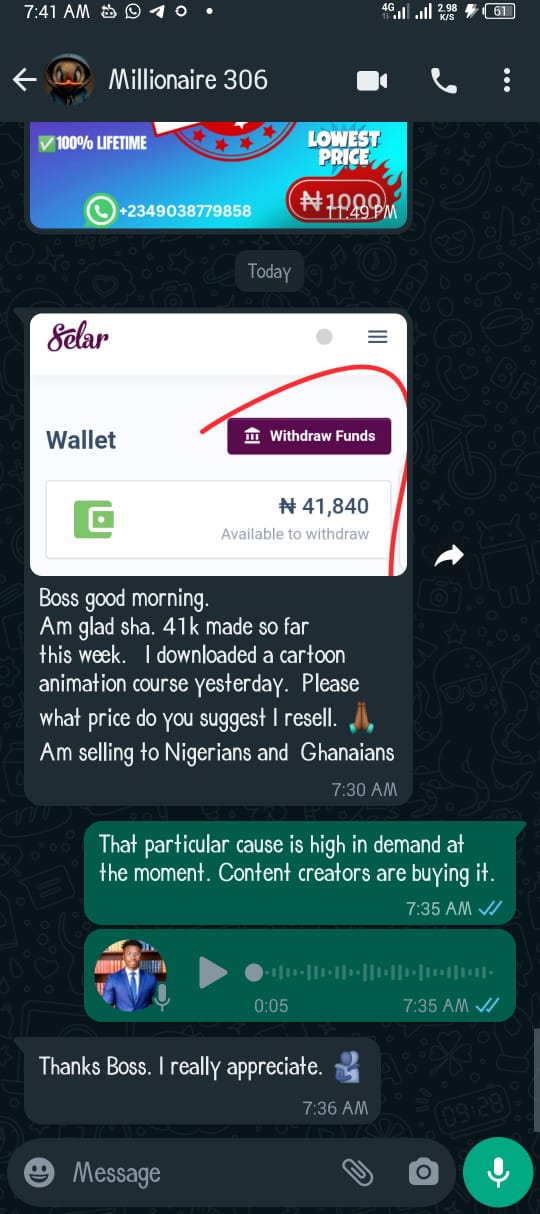The width and height of the screenshot is (540, 1214).
Task: Attach a file with the paperclip
Action: click(357, 1172)
